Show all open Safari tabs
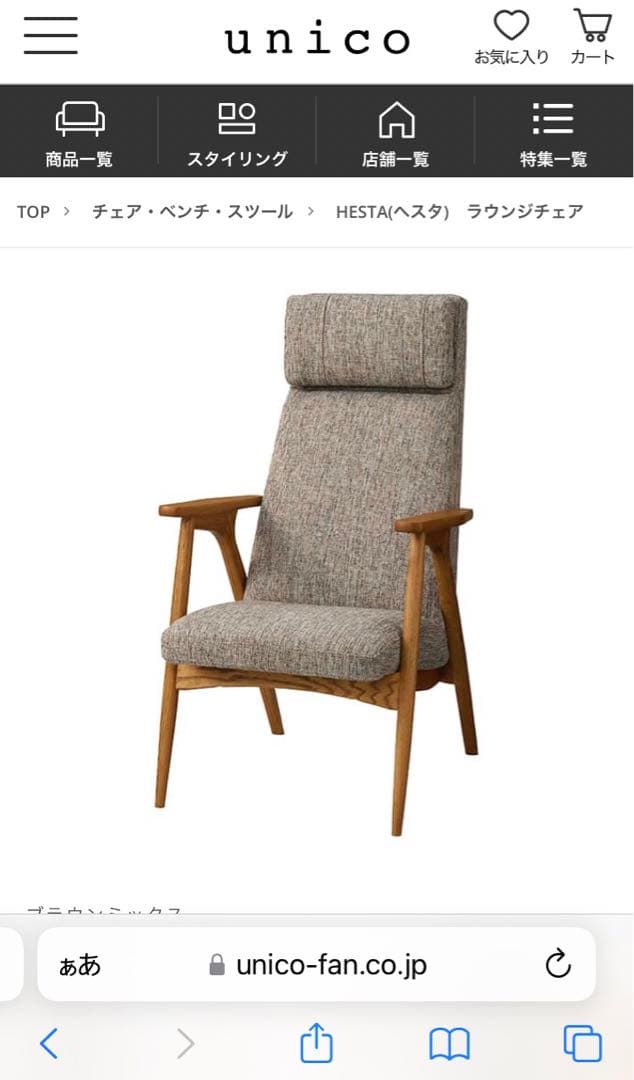The image size is (634, 1080). coord(582,1044)
